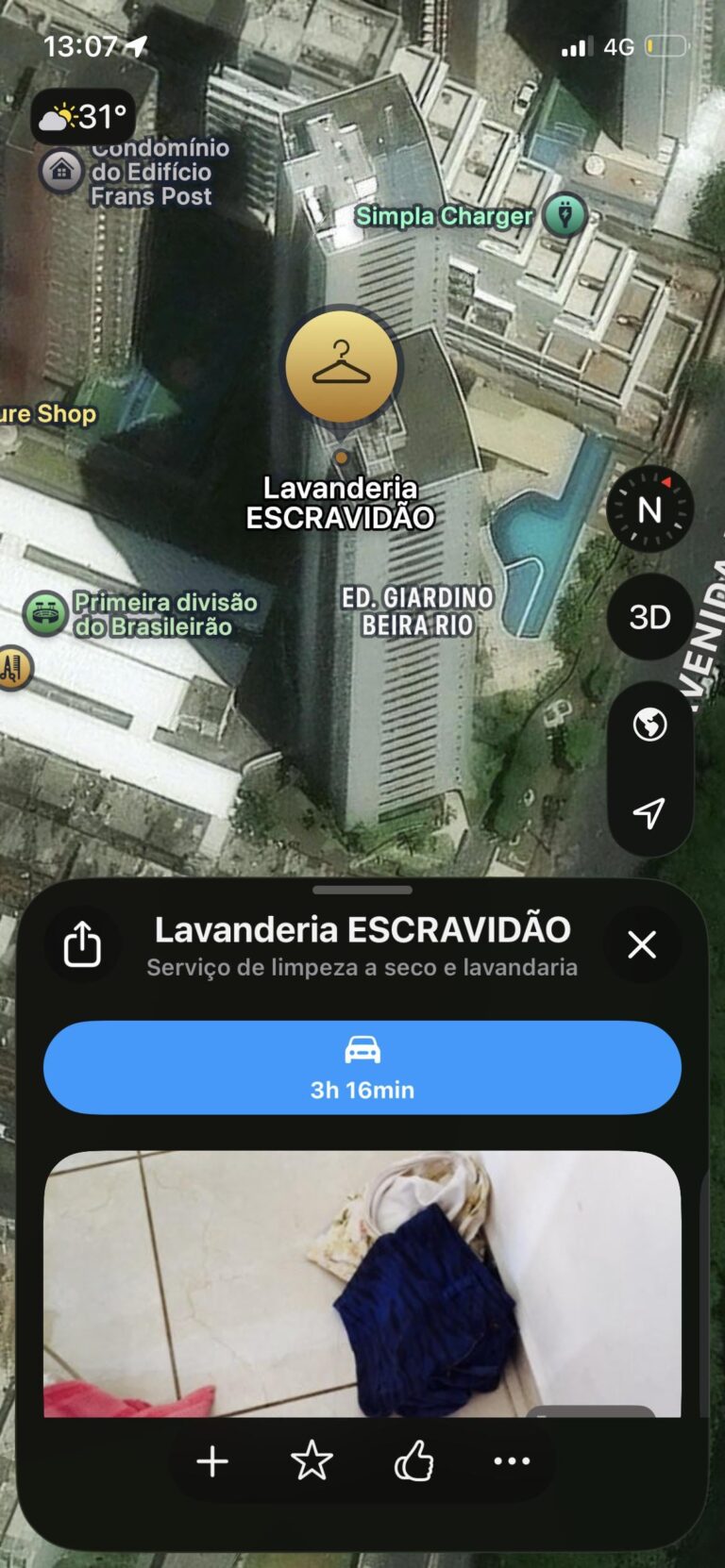The width and height of the screenshot is (725, 1568).
Task: Open the laundry photo of clothes
Action: point(362,1283)
